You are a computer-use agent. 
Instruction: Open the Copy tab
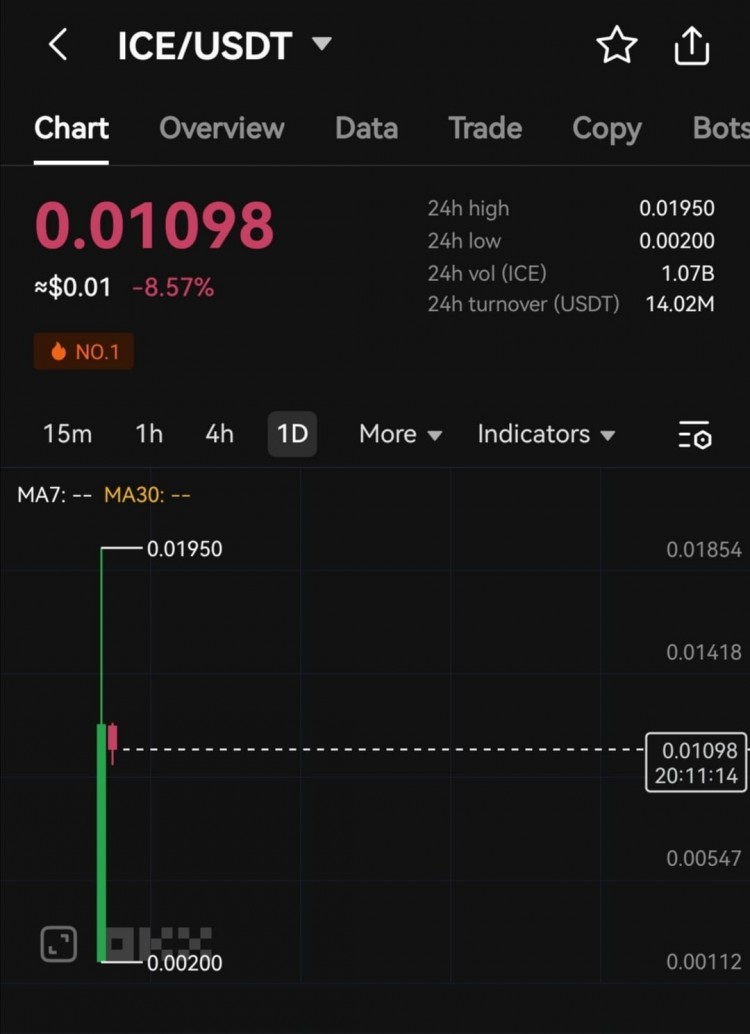click(x=606, y=128)
